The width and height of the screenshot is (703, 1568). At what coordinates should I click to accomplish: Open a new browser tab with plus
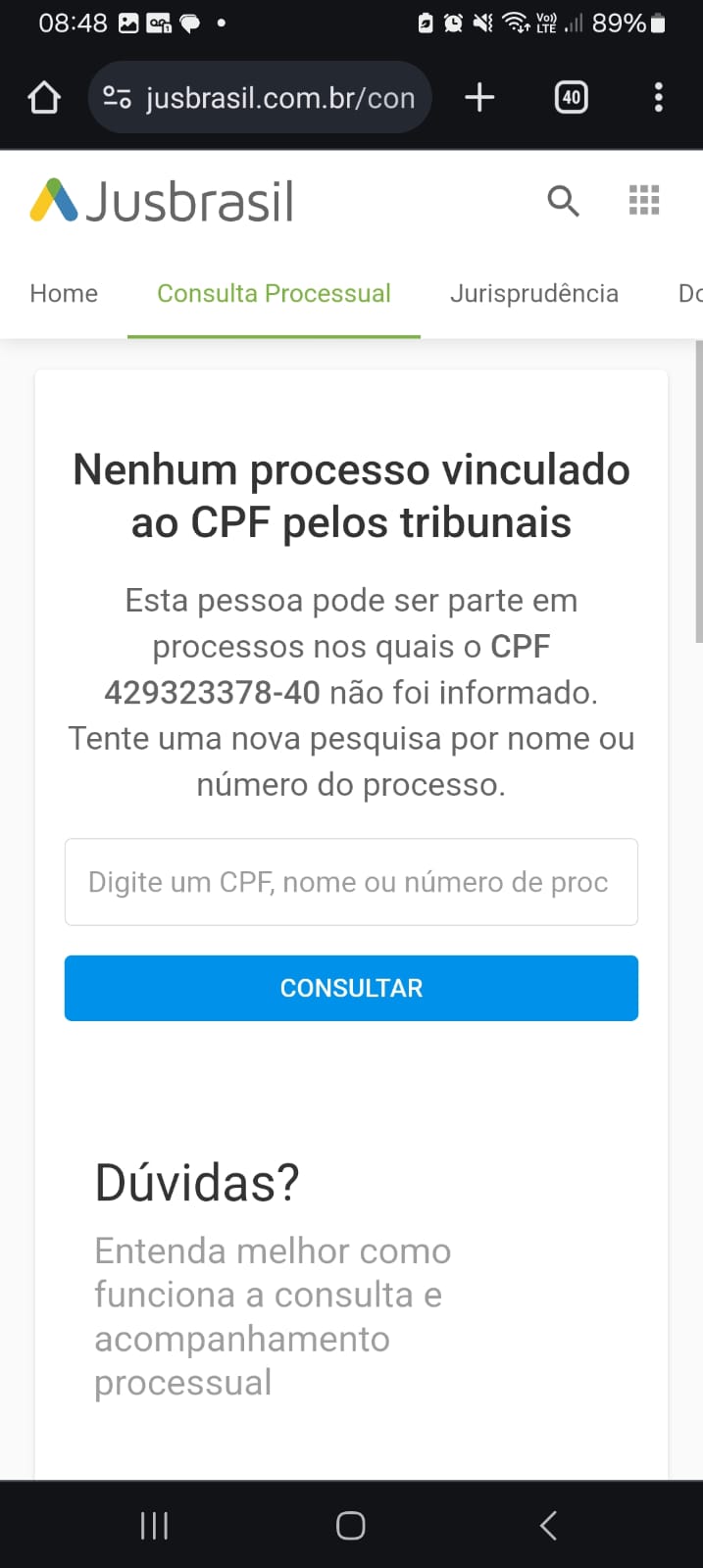[x=479, y=98]
